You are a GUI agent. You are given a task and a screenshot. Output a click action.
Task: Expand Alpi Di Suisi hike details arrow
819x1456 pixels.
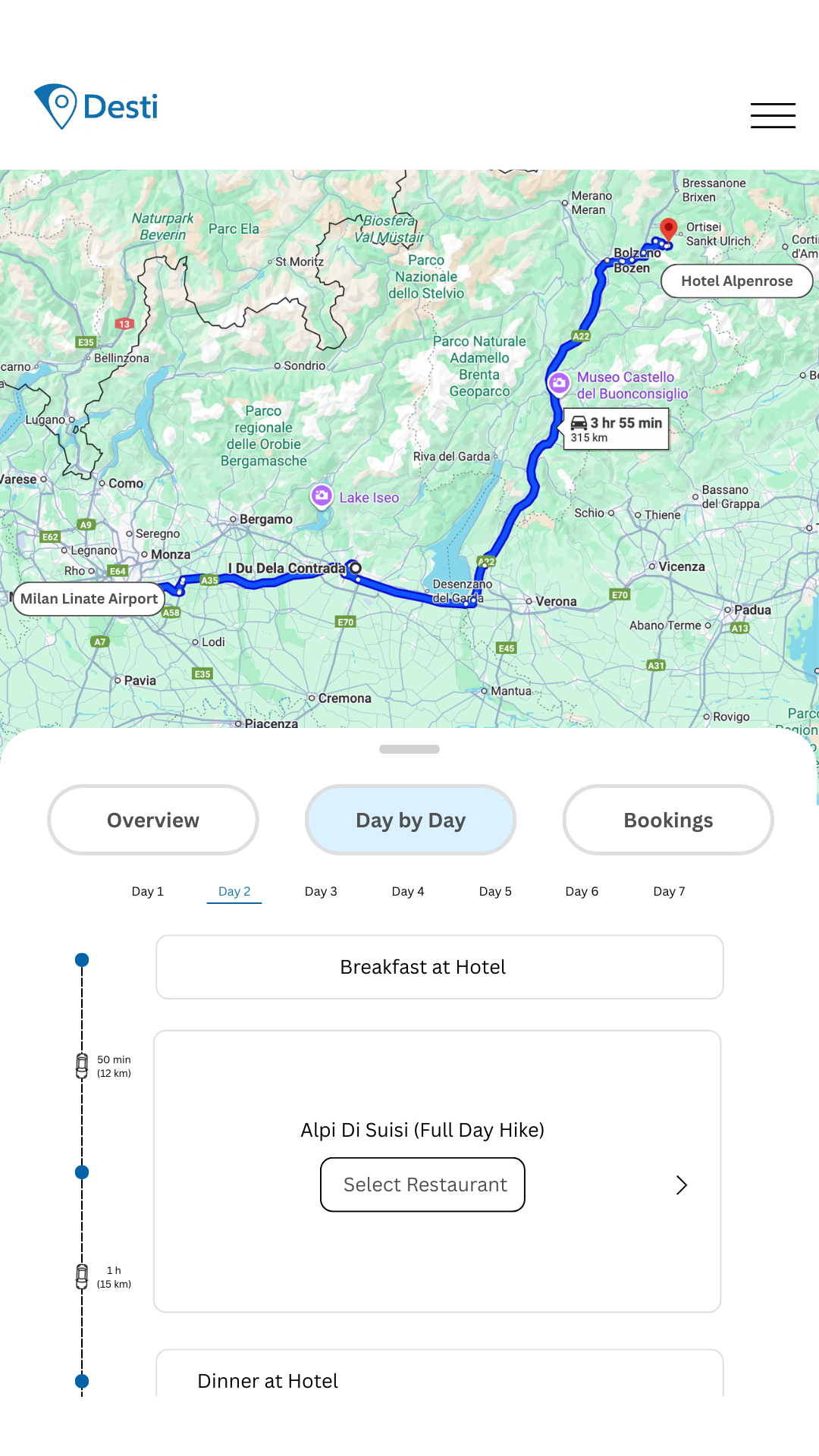pos(681,1185)
